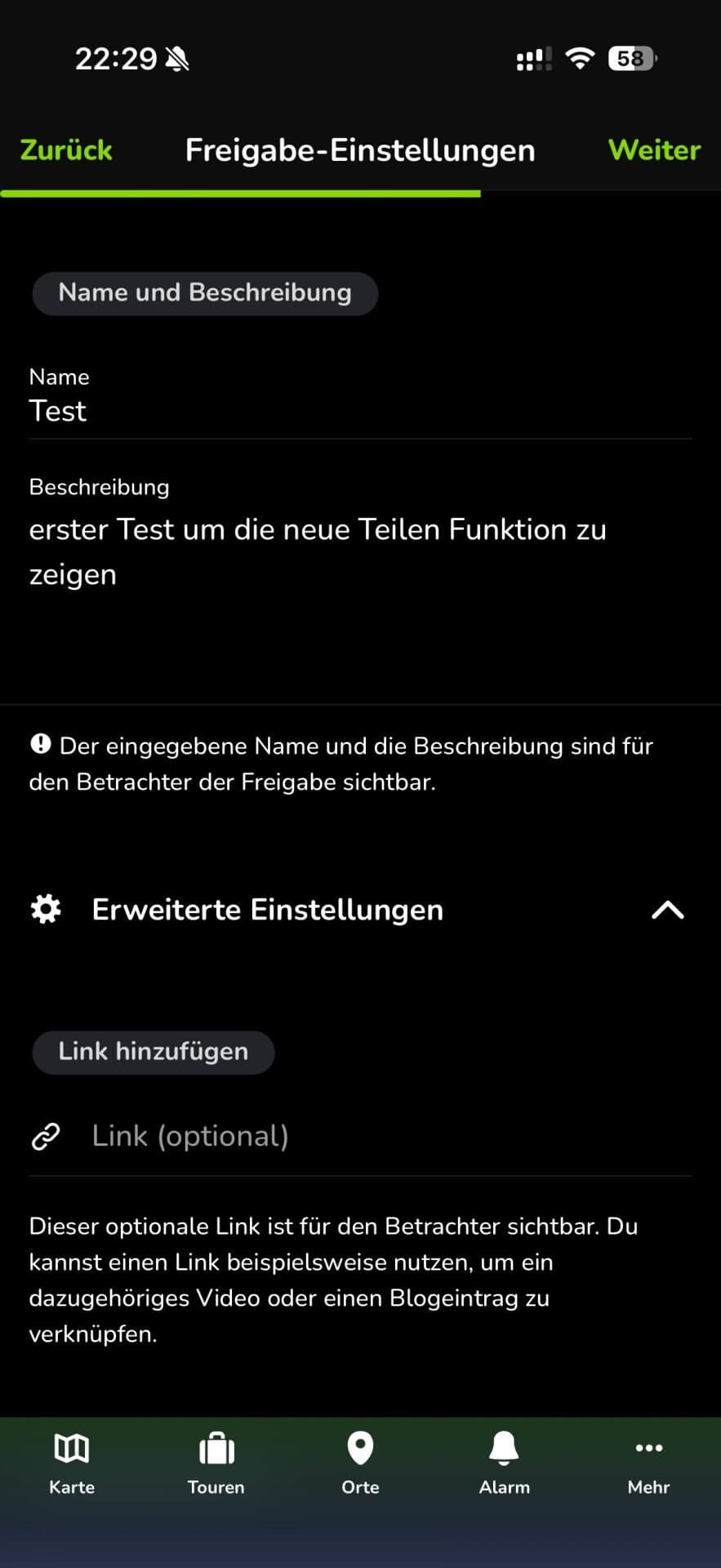Enter a URL in Link (optional) field

pyautogui.click(x=384, y=1136)
